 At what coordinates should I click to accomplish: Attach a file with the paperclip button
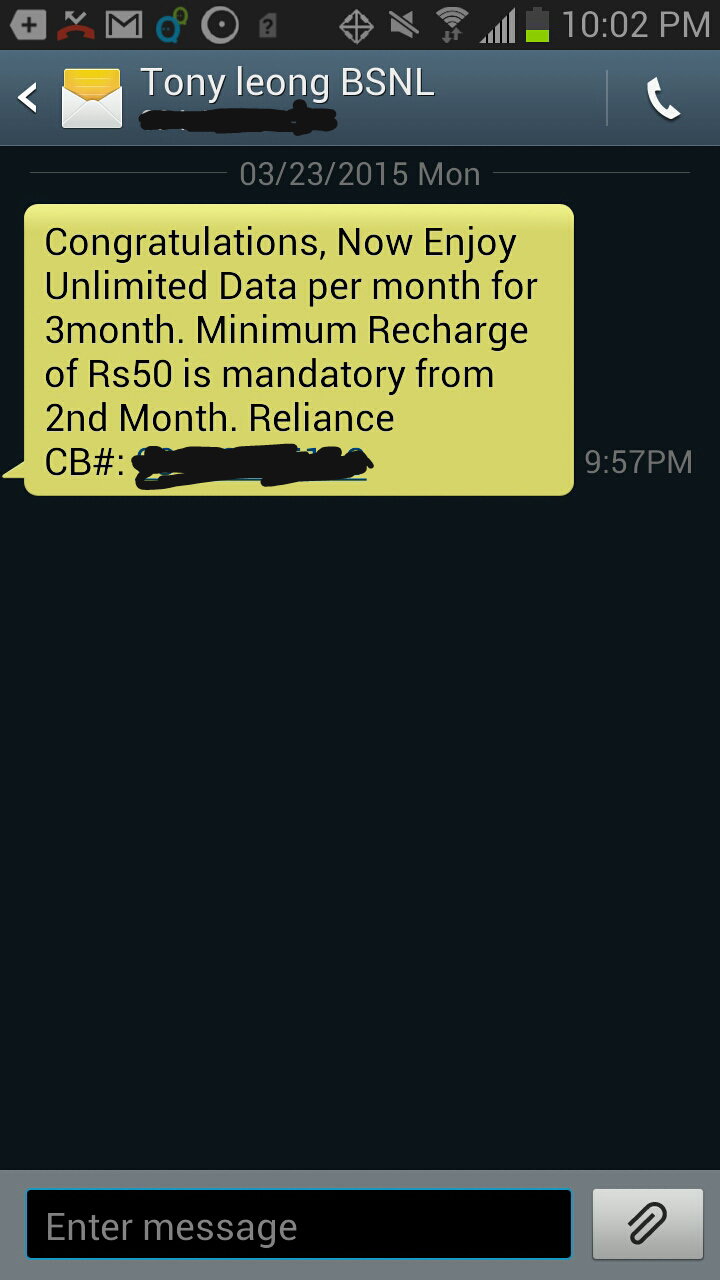coord(648,1224)
